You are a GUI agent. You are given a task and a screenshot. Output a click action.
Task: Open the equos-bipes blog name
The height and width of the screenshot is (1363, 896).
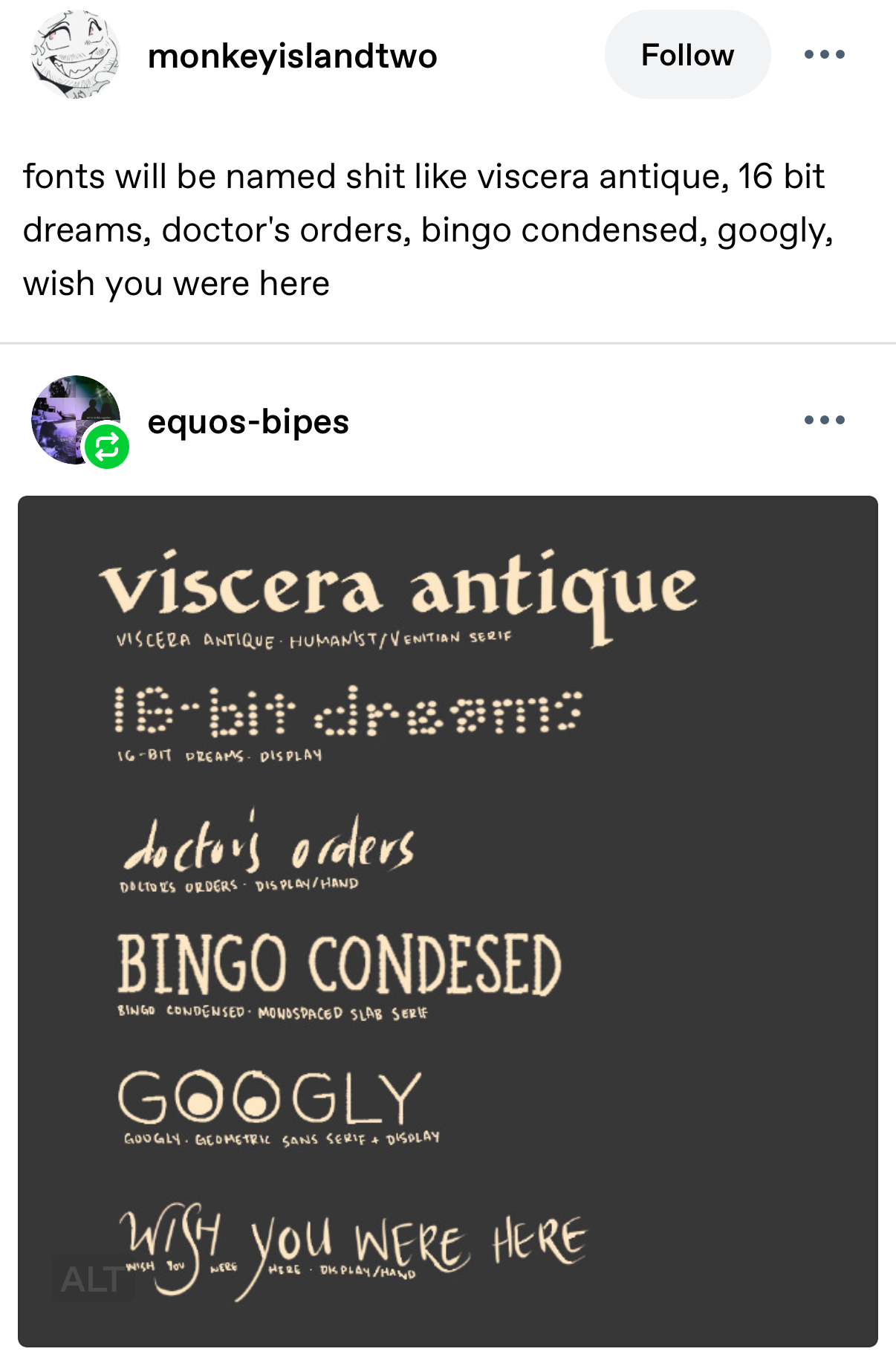tap(248, 422)
